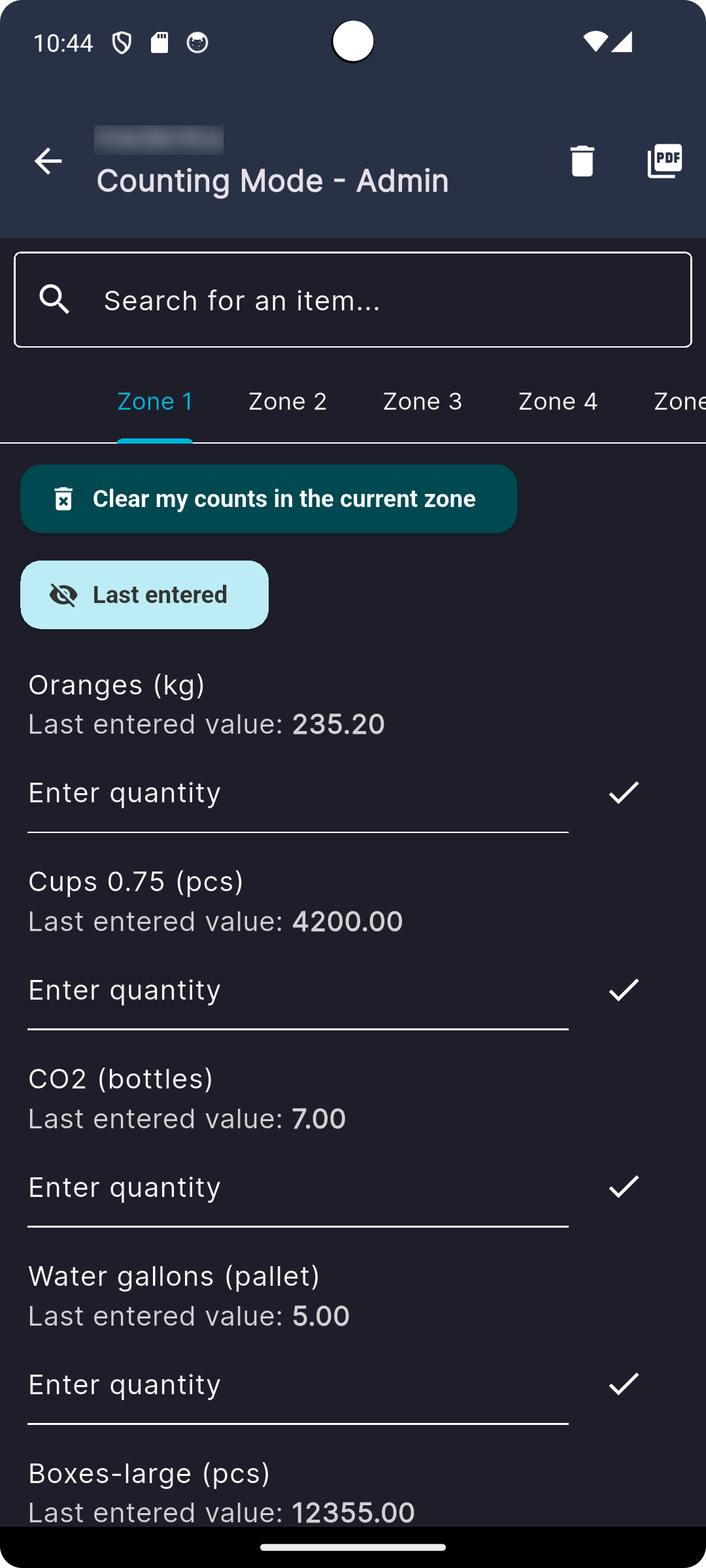Enter quantity for Water gallons (pallet)
This screenshot has height=1568, width=706.
pyautogui.click(x=297, y=1385)
